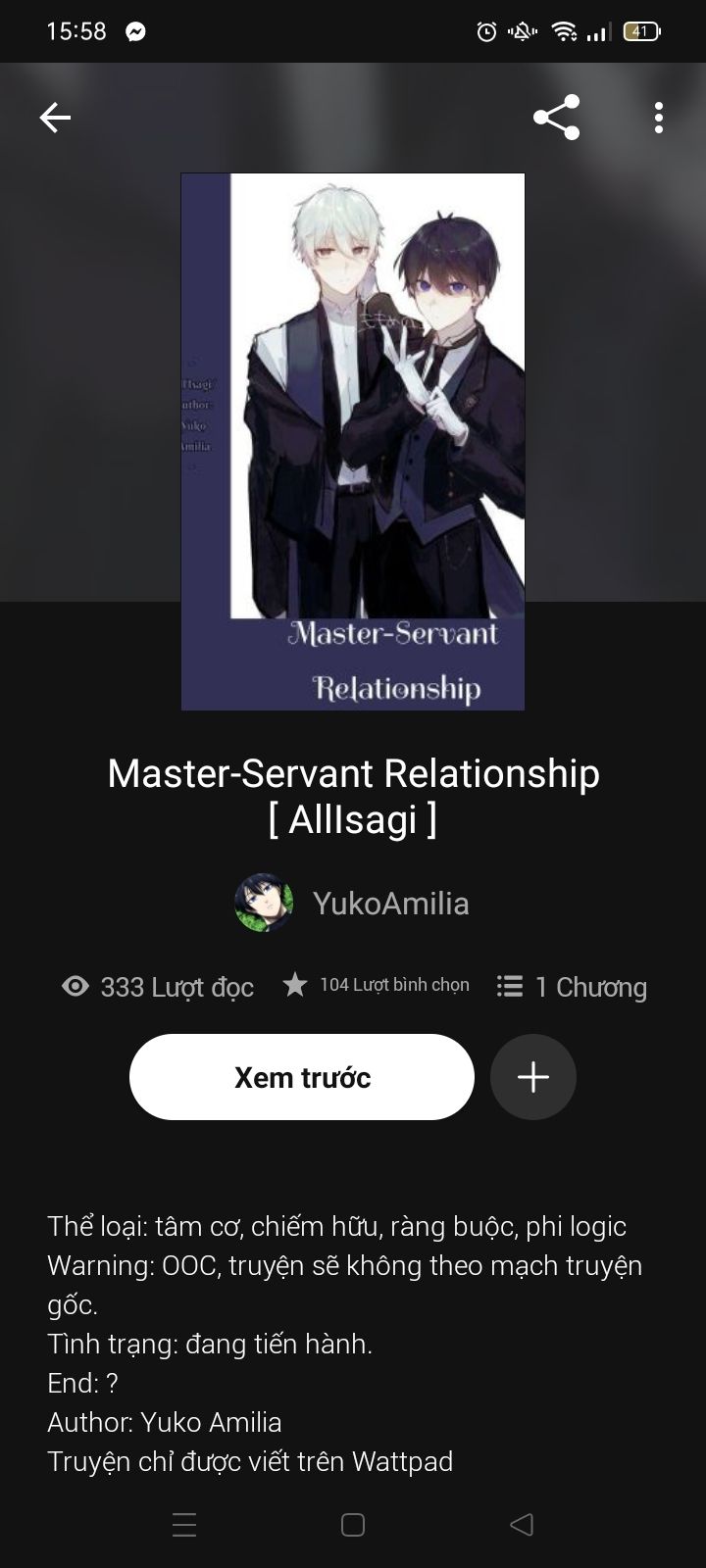Go back using the top-left arrow

pyautogui.click(x=55, y=118)
